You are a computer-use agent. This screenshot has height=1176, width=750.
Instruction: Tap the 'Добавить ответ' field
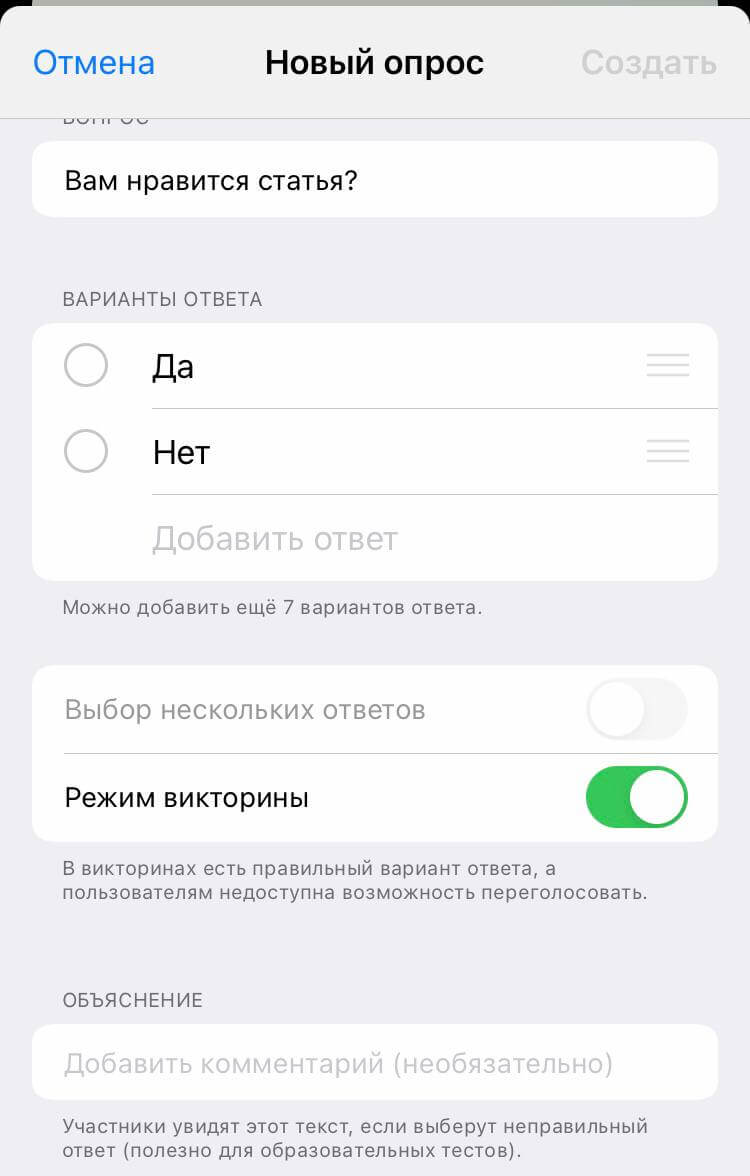(x=380, y=539)
